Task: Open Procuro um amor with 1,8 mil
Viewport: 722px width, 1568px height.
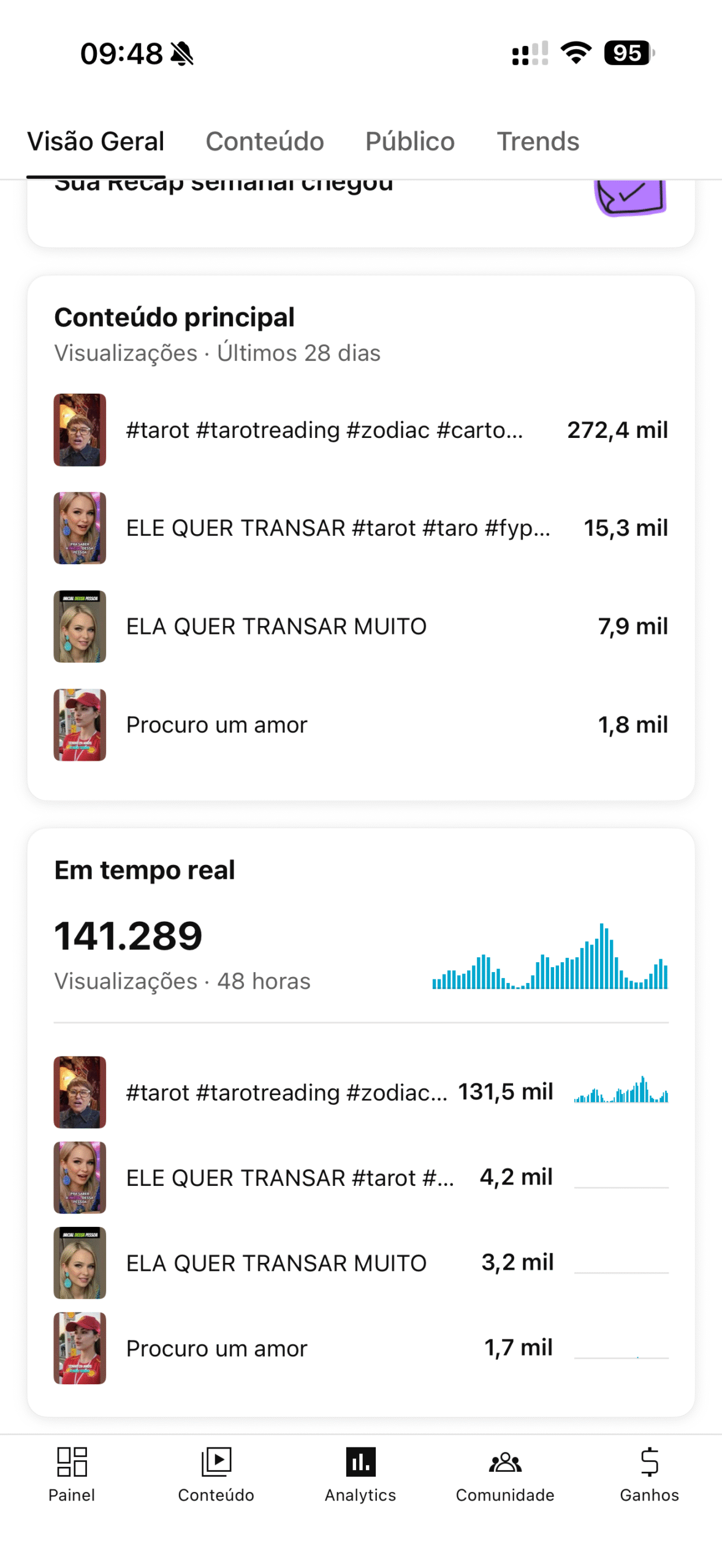Action: [360, 725]
